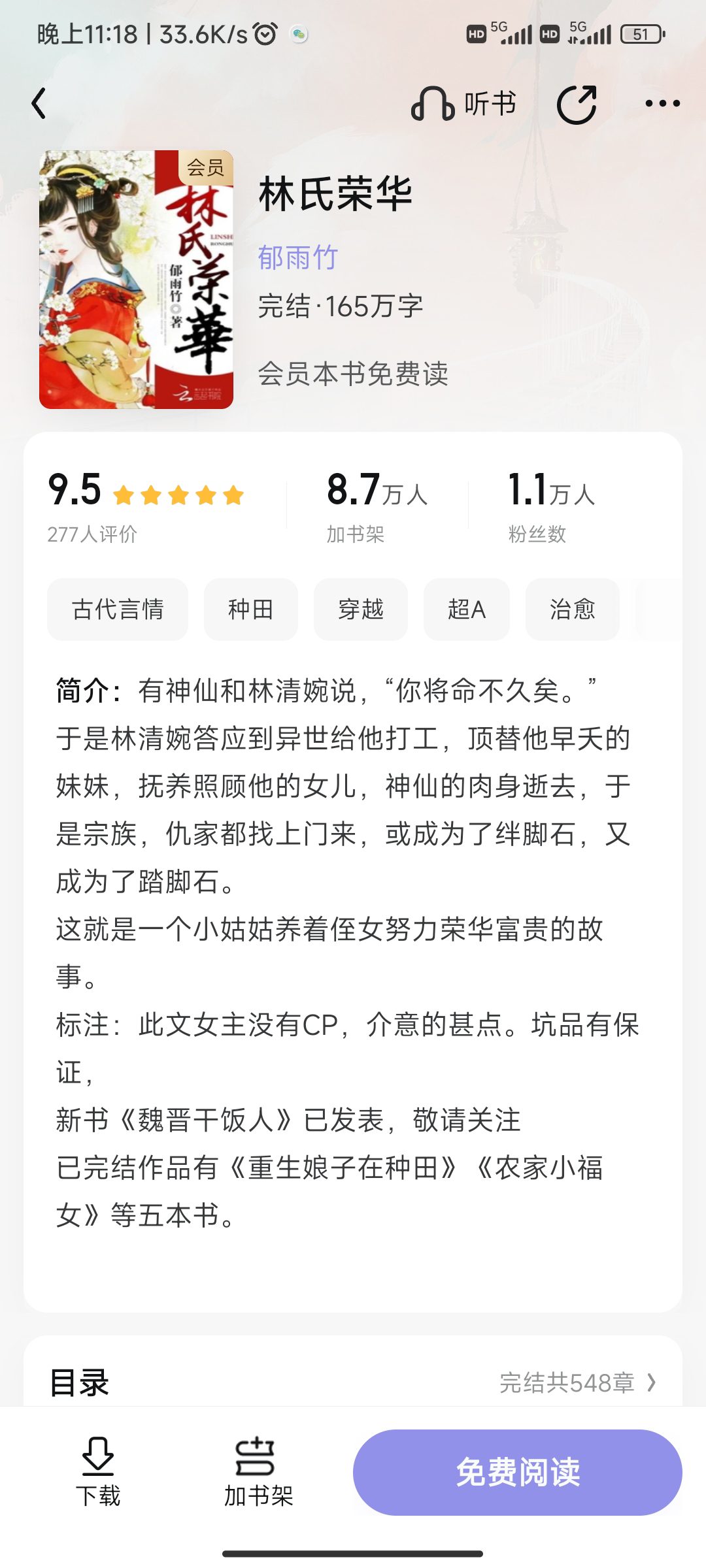Open author 郁雨竹's page
Screen dimensions: 706x1568
297,257
